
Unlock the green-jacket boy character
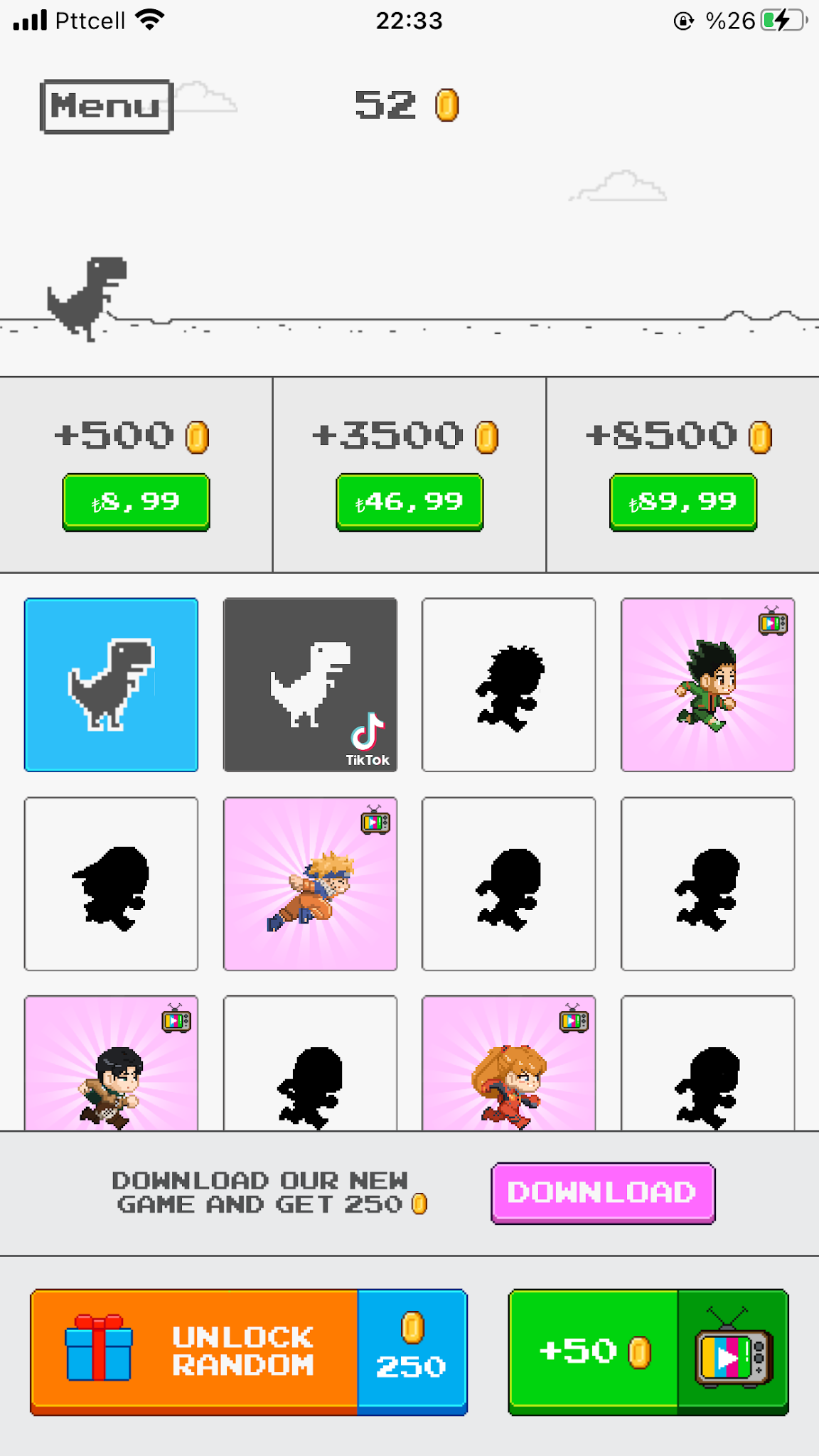708,685
